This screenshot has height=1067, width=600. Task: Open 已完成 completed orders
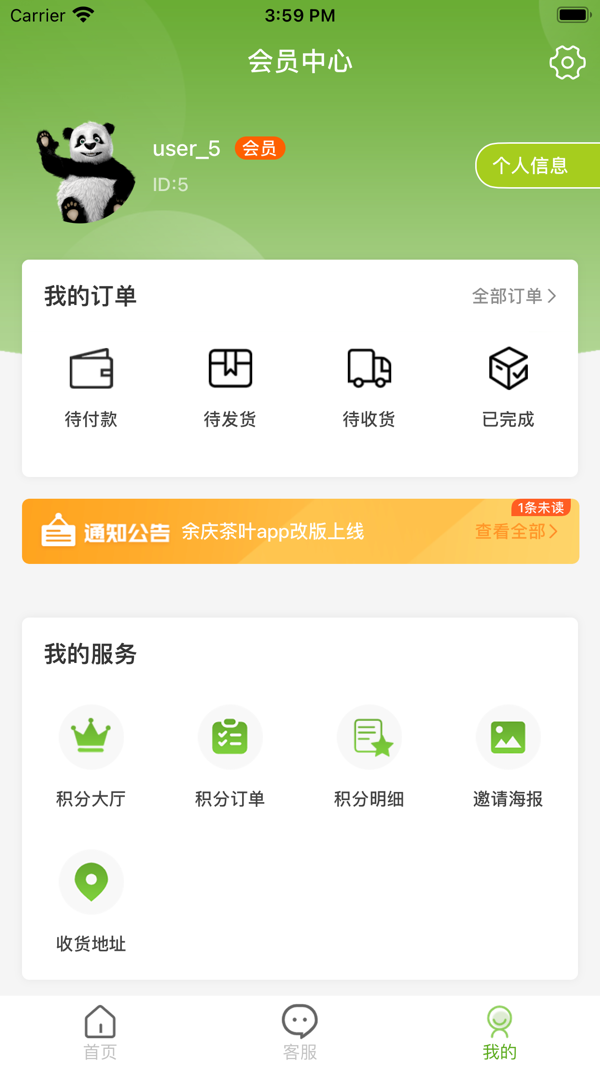(508, 388)
